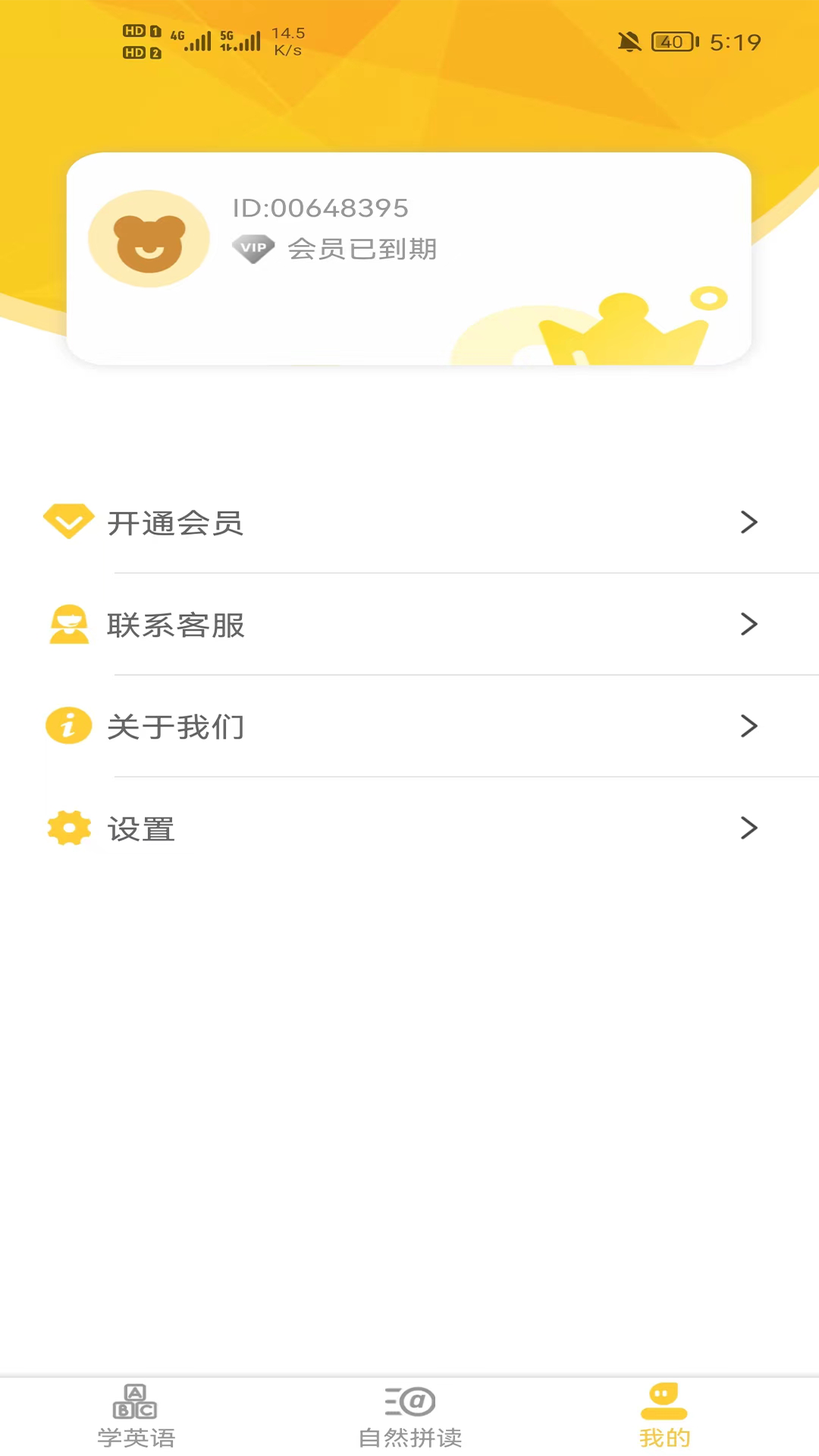
Task: Open the 关于我们 about page
Action: click(409, 726)
